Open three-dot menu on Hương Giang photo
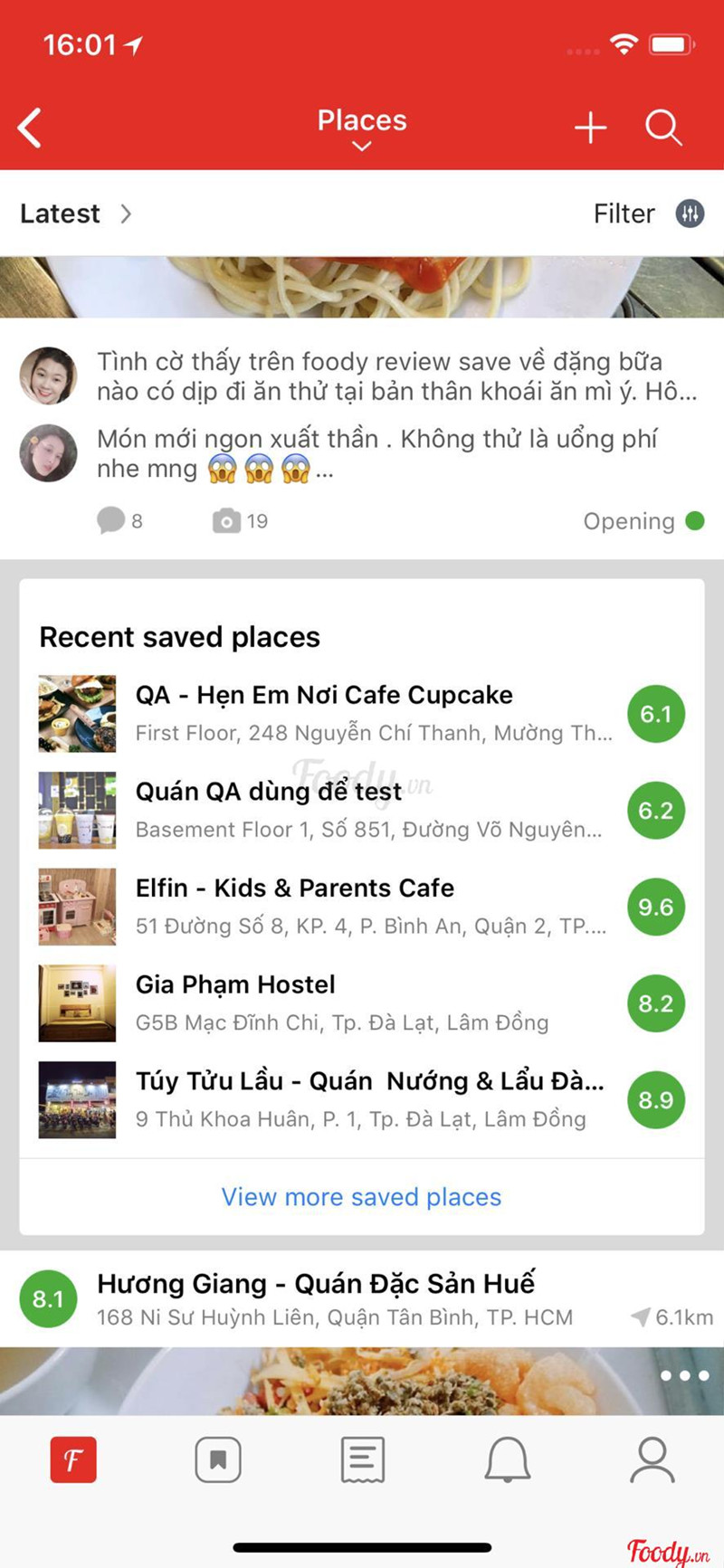The width and height of the screenshot is (724, 1568). [684, 1375]
